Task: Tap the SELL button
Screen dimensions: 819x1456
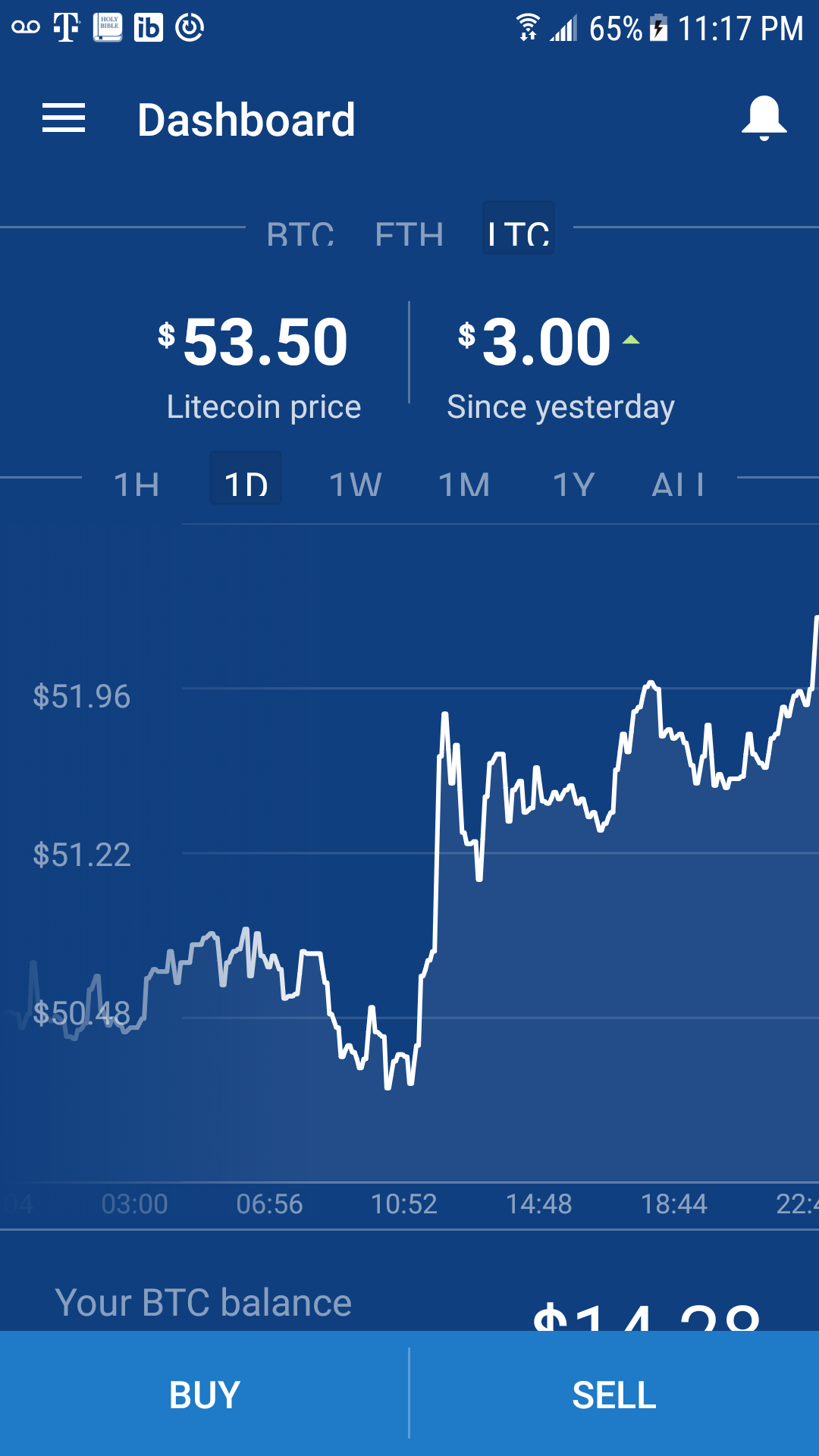Action: pyautogui.click(x=614, y=1394)
